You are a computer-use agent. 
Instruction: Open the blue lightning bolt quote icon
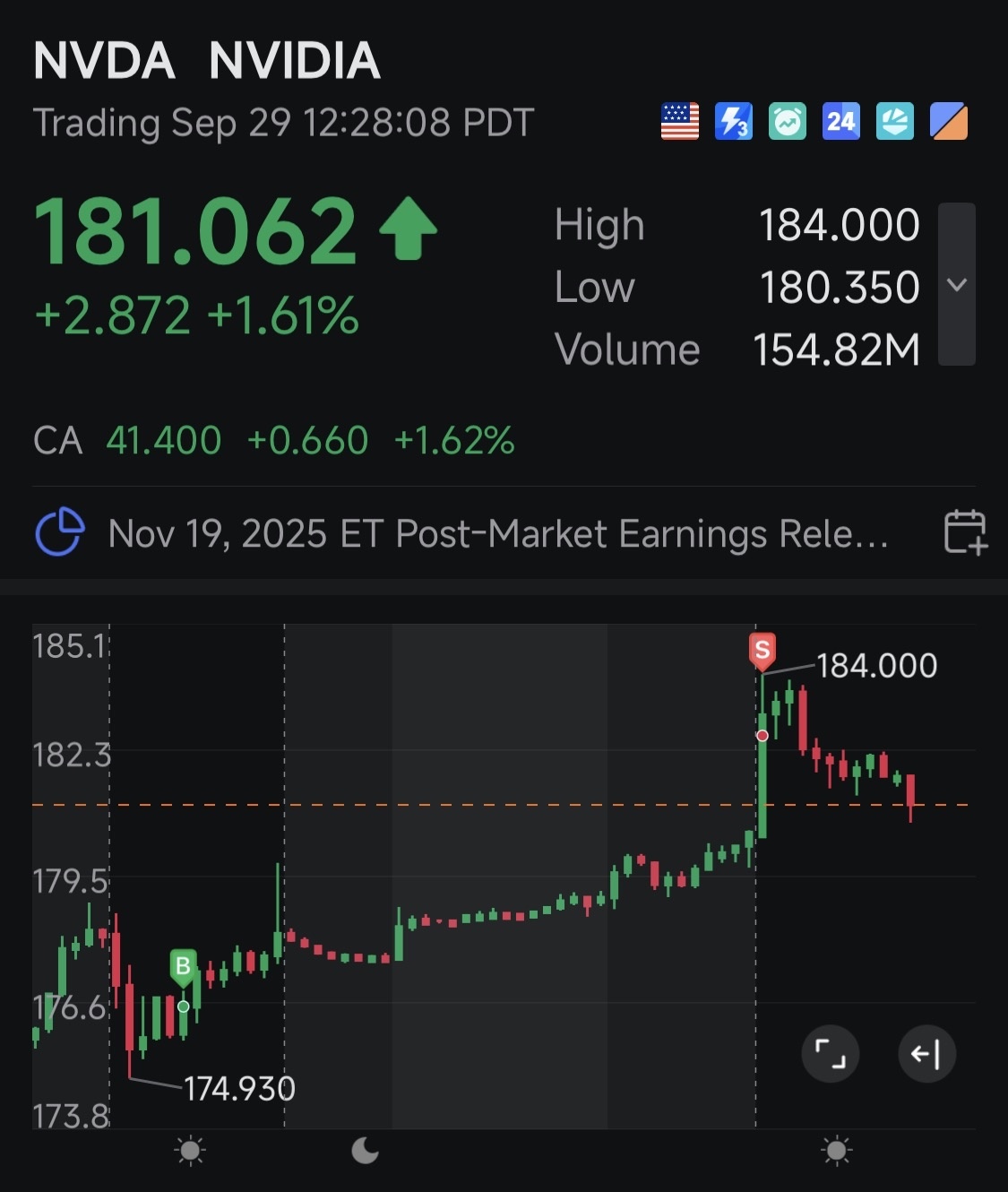click(734, 122)
